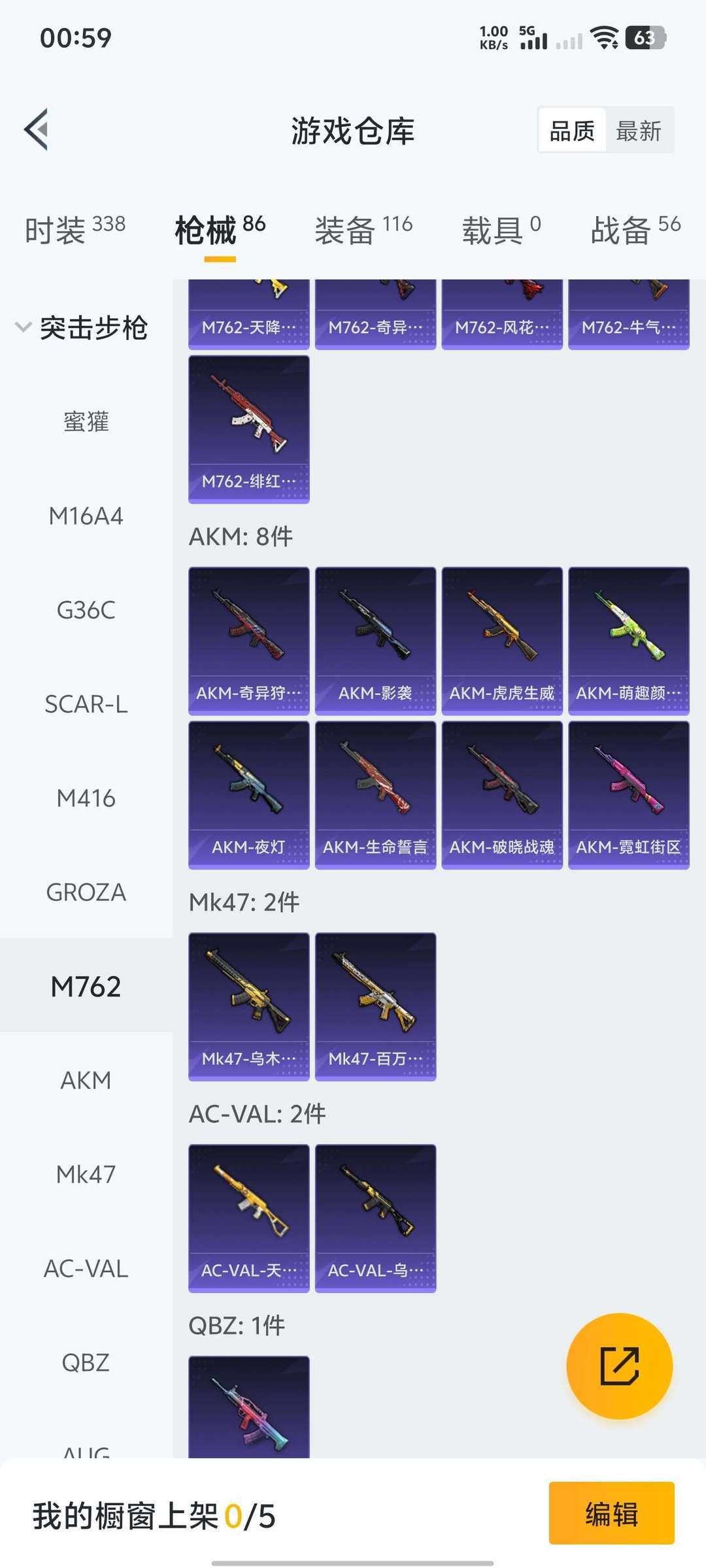The width and height of the screenshot is (706, 1568).
Task: View the M762-绯红 skin
Action: point(249,429)
